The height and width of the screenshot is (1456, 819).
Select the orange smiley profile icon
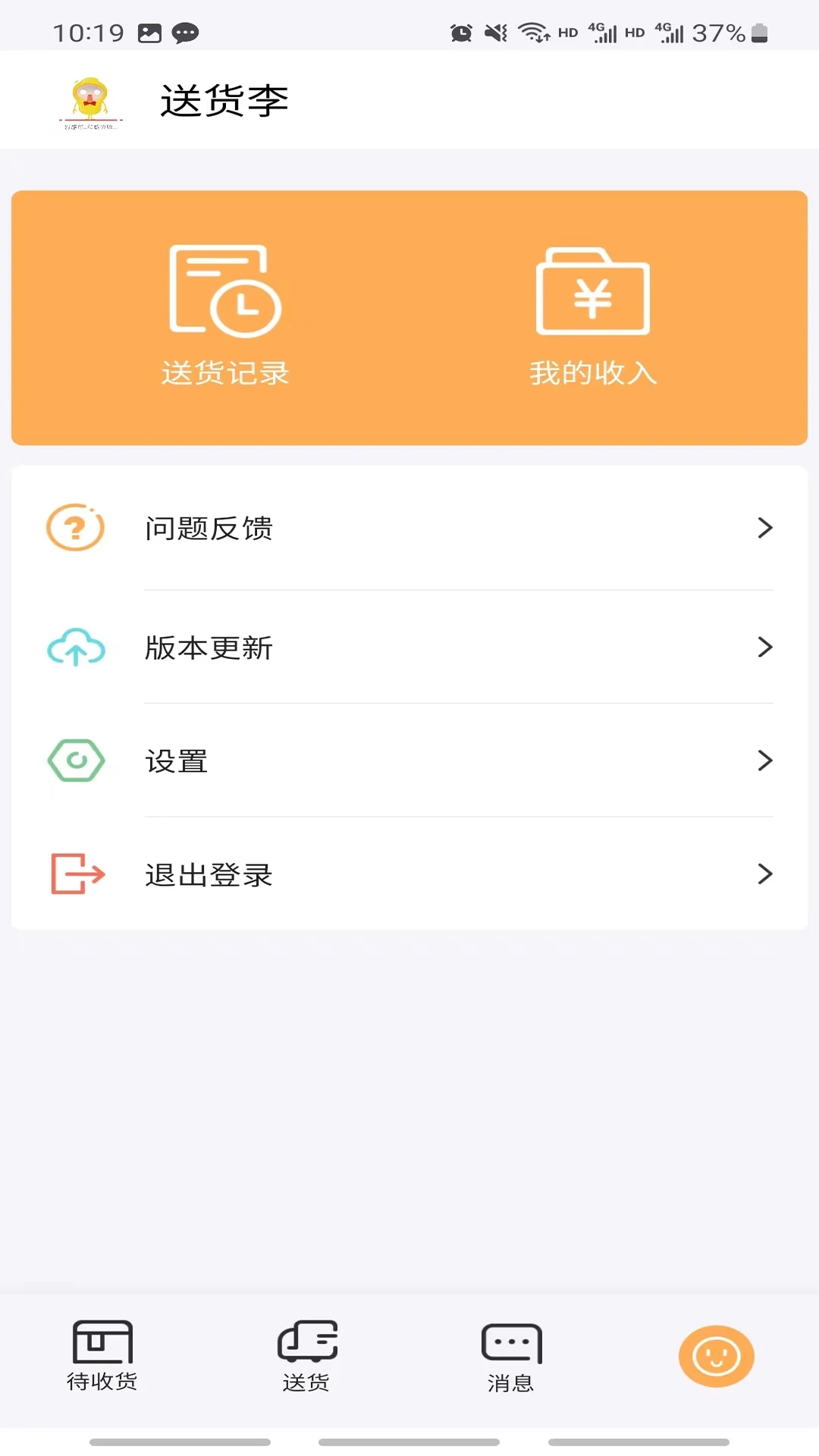[x=716, y=1356]
